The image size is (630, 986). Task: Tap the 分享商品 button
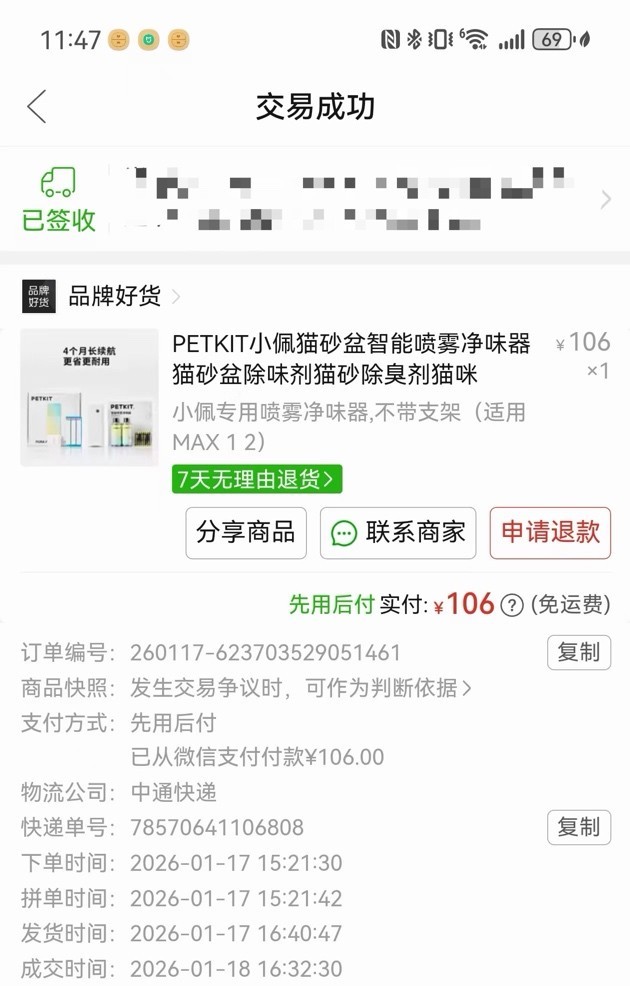[x=246, y=532]
